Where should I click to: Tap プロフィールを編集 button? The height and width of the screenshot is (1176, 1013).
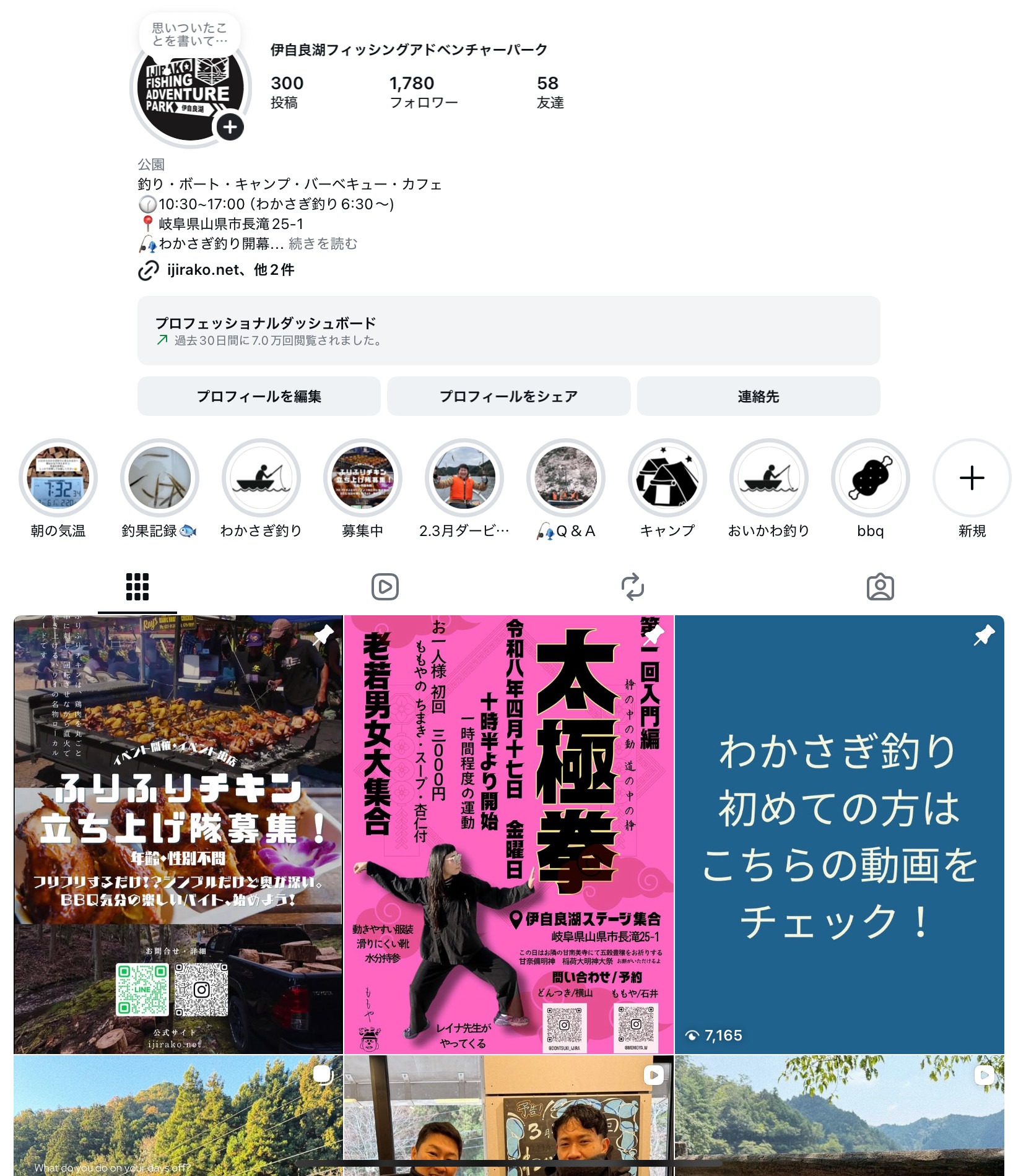click(259, 396)
